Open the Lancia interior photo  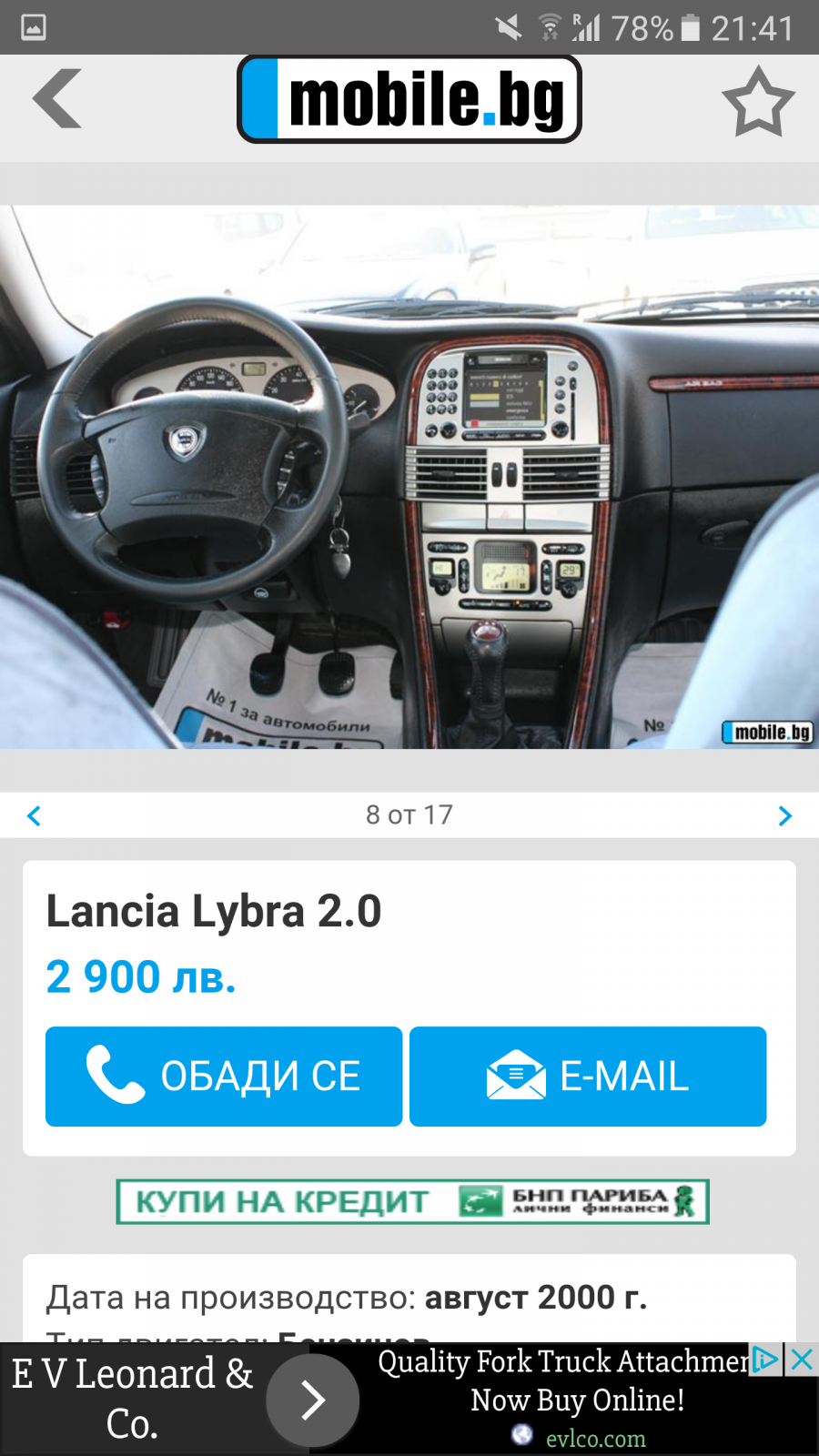click(409, 477)
